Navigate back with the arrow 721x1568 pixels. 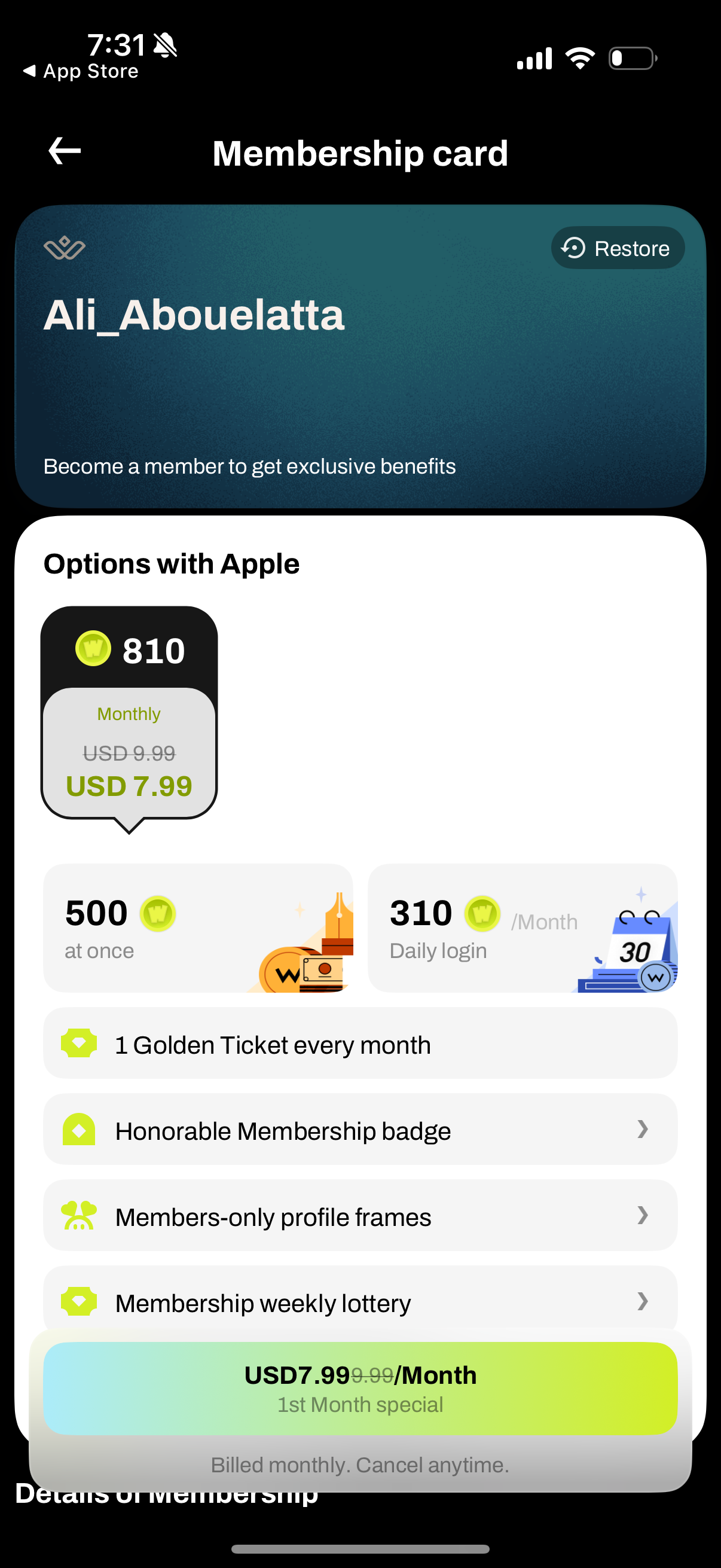(63, 150)
